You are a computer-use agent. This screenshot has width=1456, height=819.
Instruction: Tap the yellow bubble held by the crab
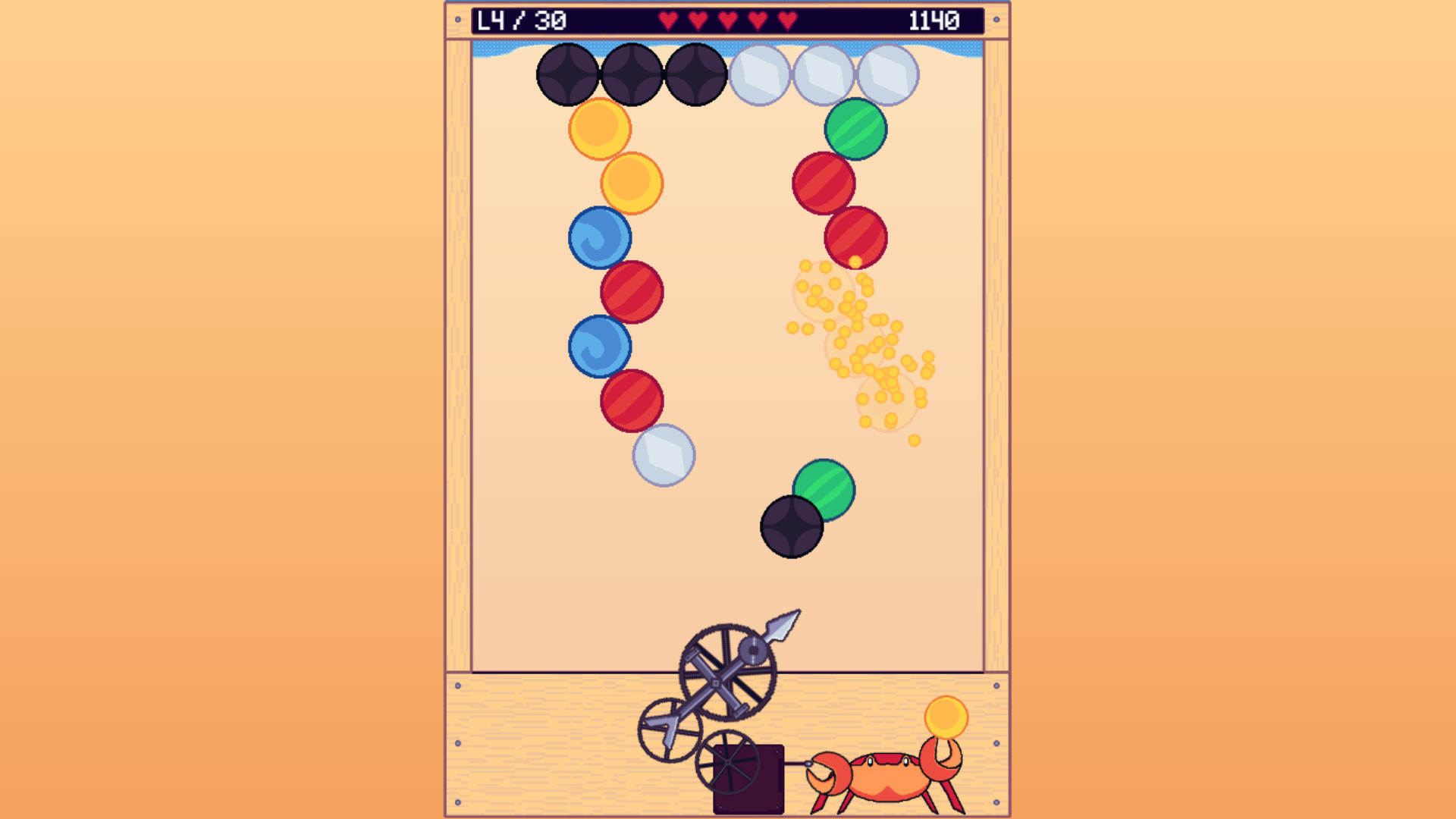946,717
